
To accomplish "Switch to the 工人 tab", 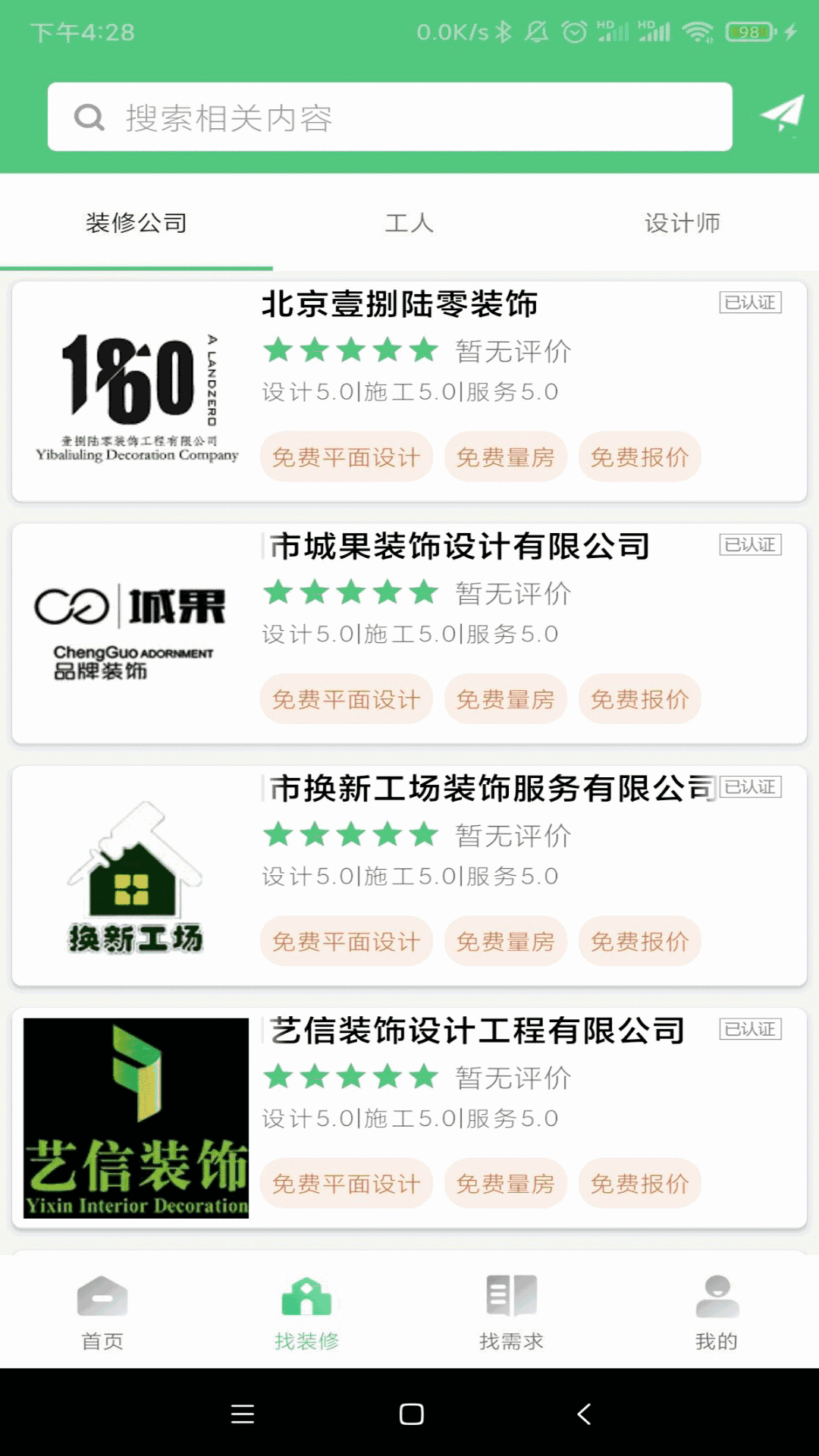I will [x=409, y=222].
